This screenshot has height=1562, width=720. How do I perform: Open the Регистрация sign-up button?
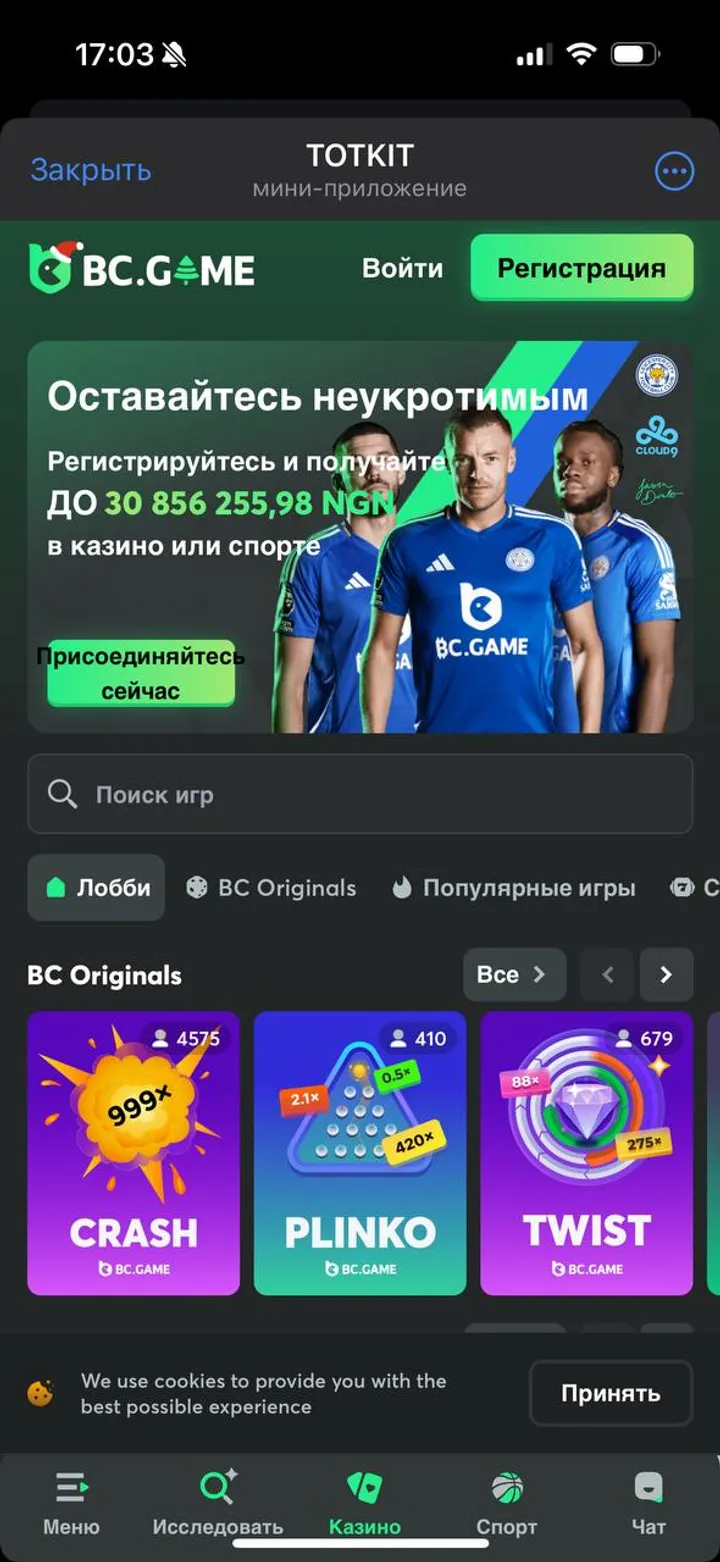point(581,268)
